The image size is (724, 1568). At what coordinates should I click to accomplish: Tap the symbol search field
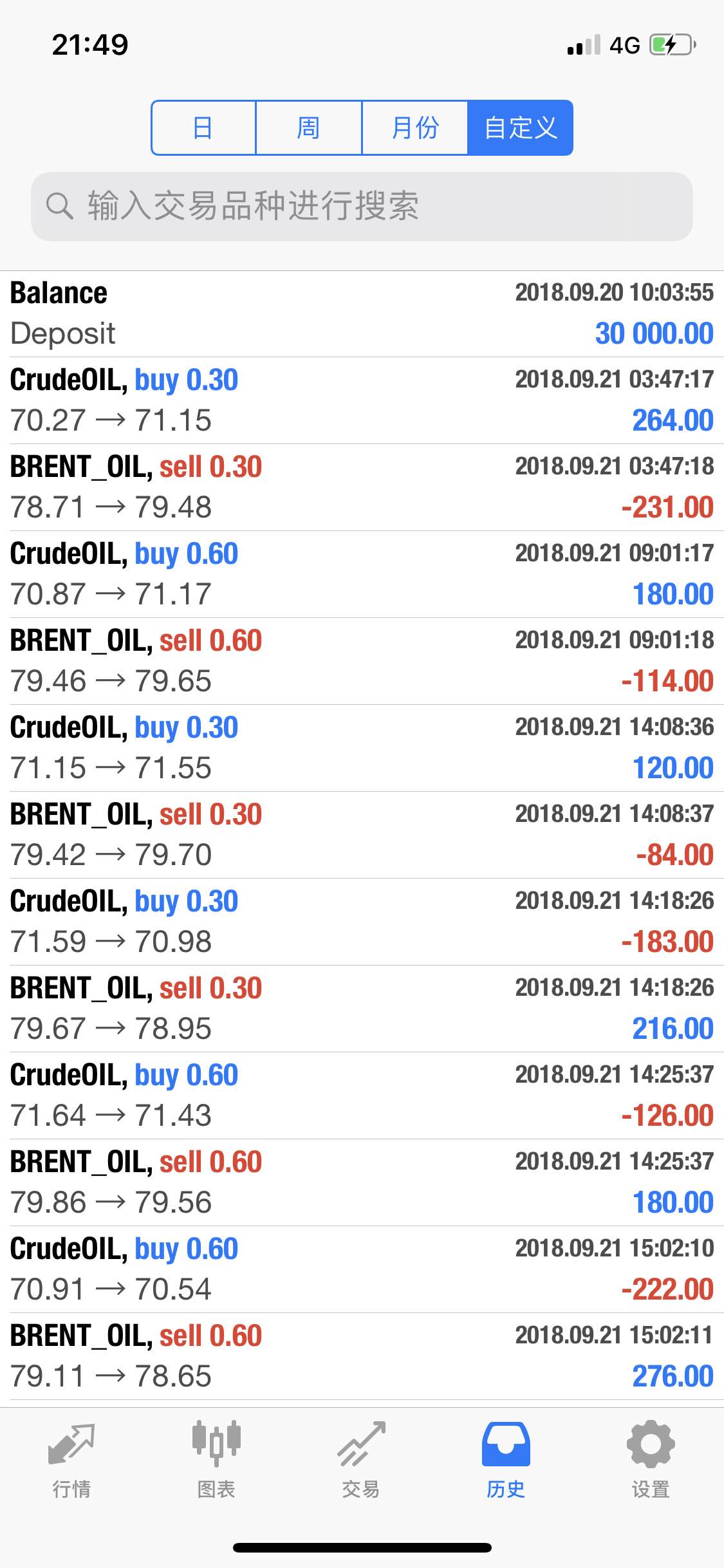[x=362, y=207]
